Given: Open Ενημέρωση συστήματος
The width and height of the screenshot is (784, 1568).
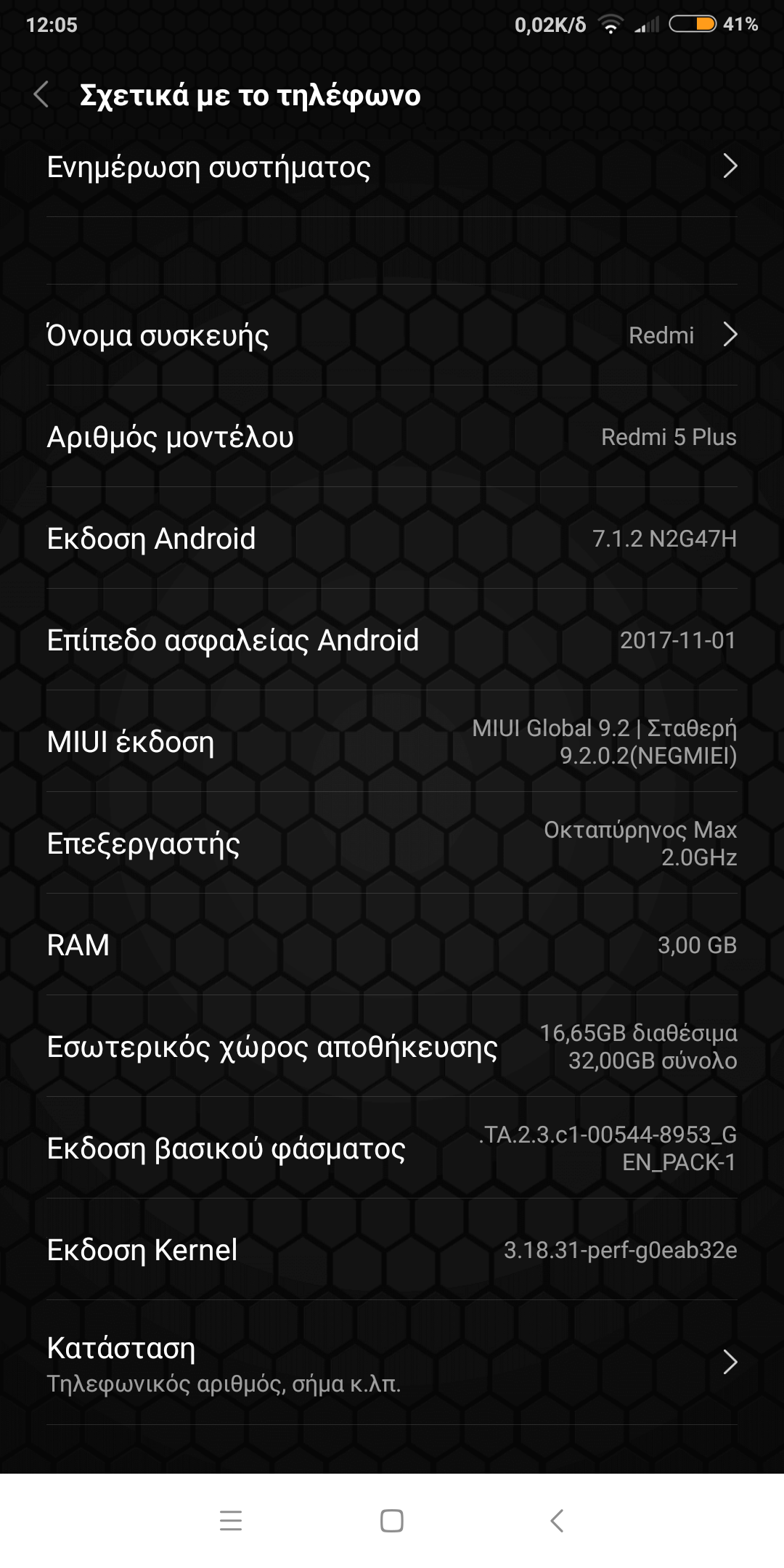Looking at the screenshot, I should pos(392,167).
